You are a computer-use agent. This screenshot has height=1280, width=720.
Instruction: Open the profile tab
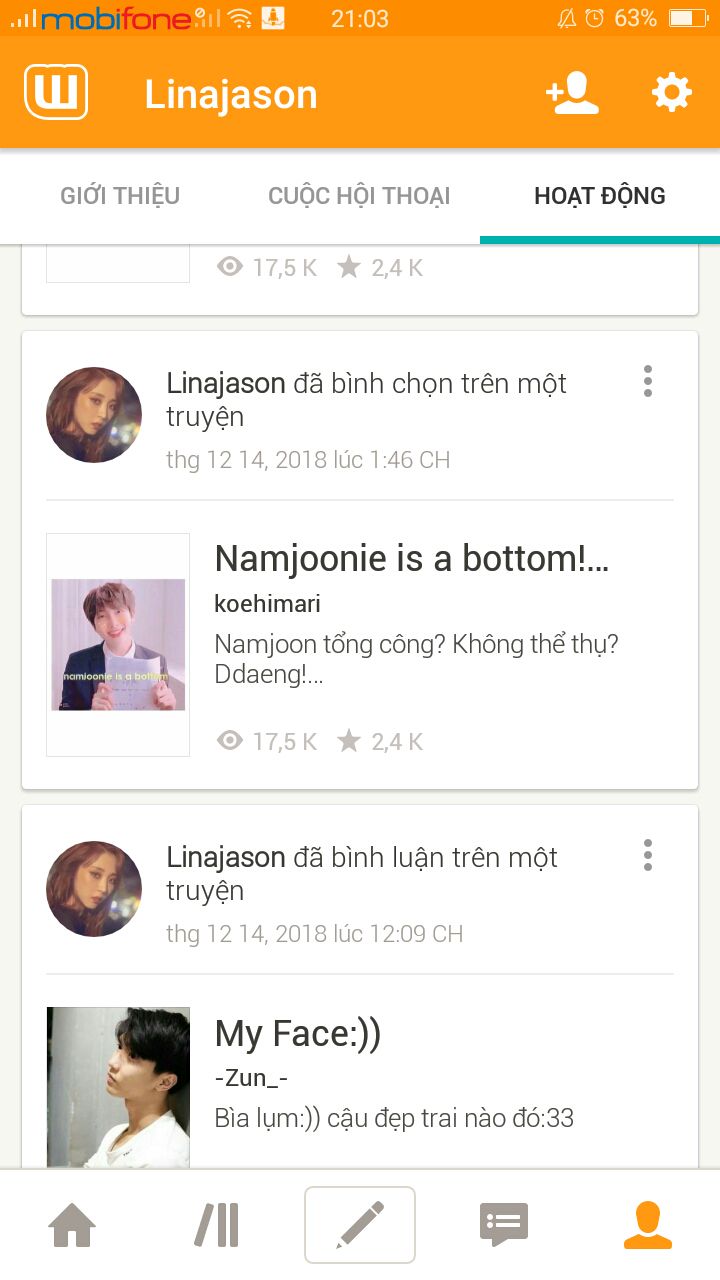(x=648, y=1225)
